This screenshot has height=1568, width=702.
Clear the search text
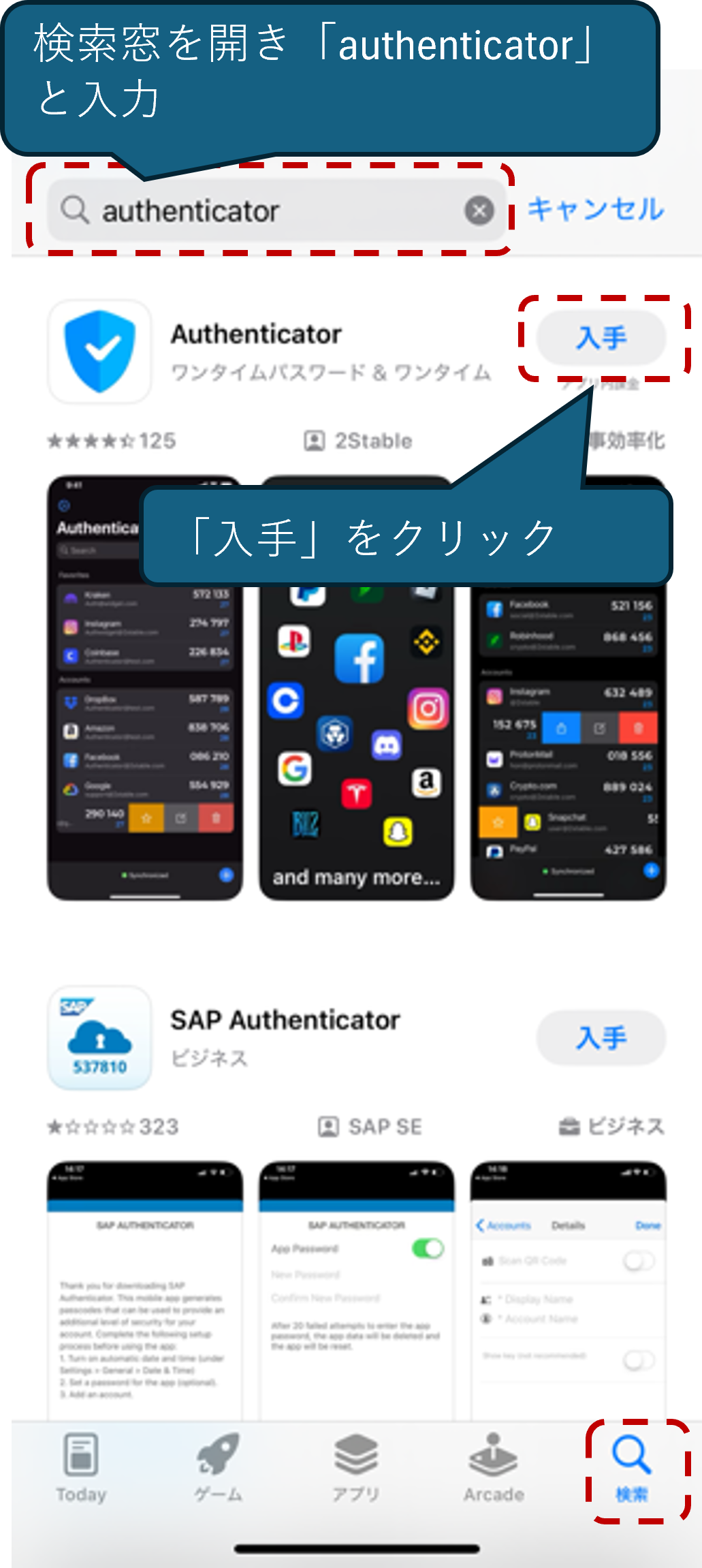point(479,210)
